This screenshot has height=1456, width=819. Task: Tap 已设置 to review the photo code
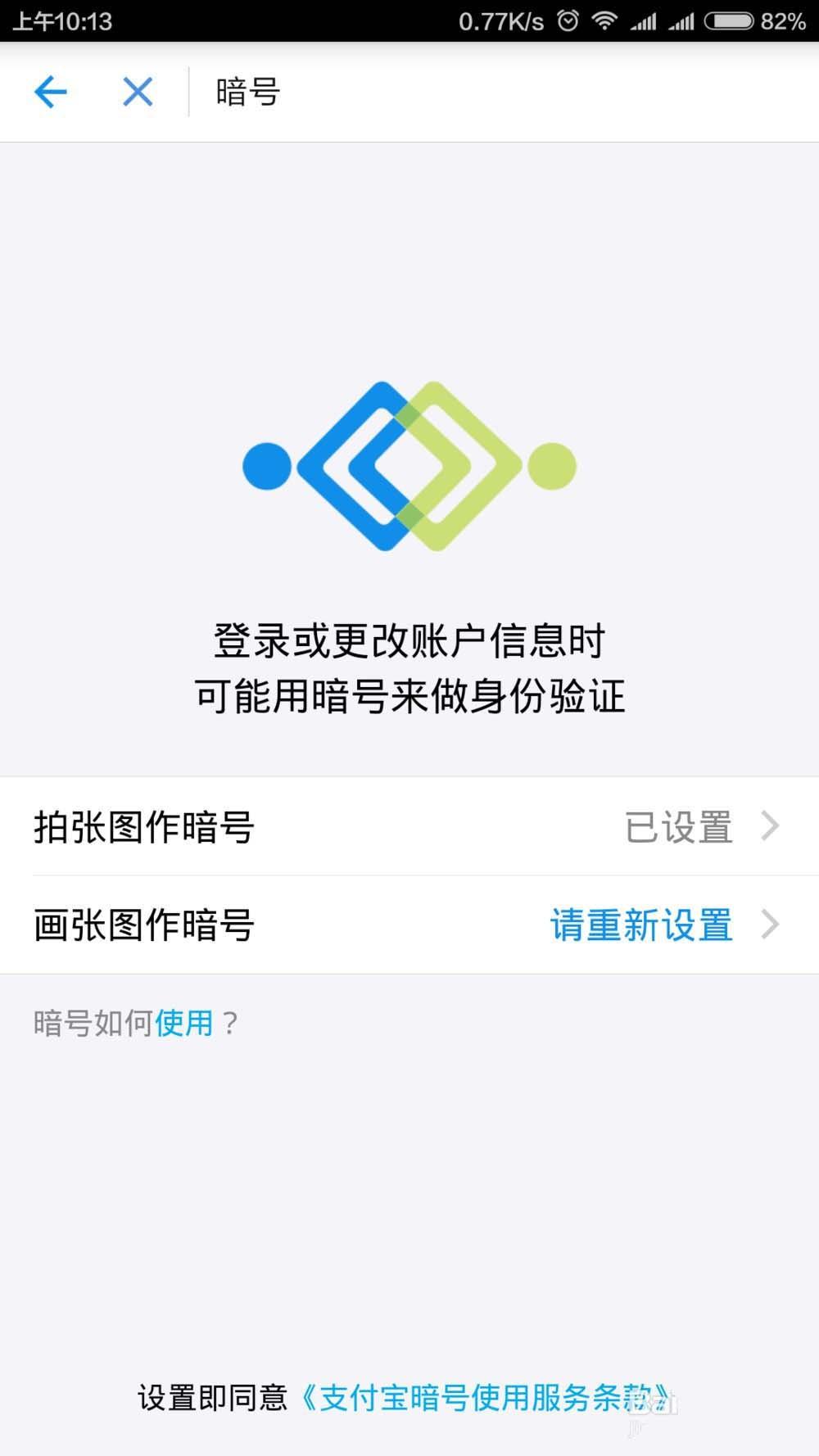680,828
